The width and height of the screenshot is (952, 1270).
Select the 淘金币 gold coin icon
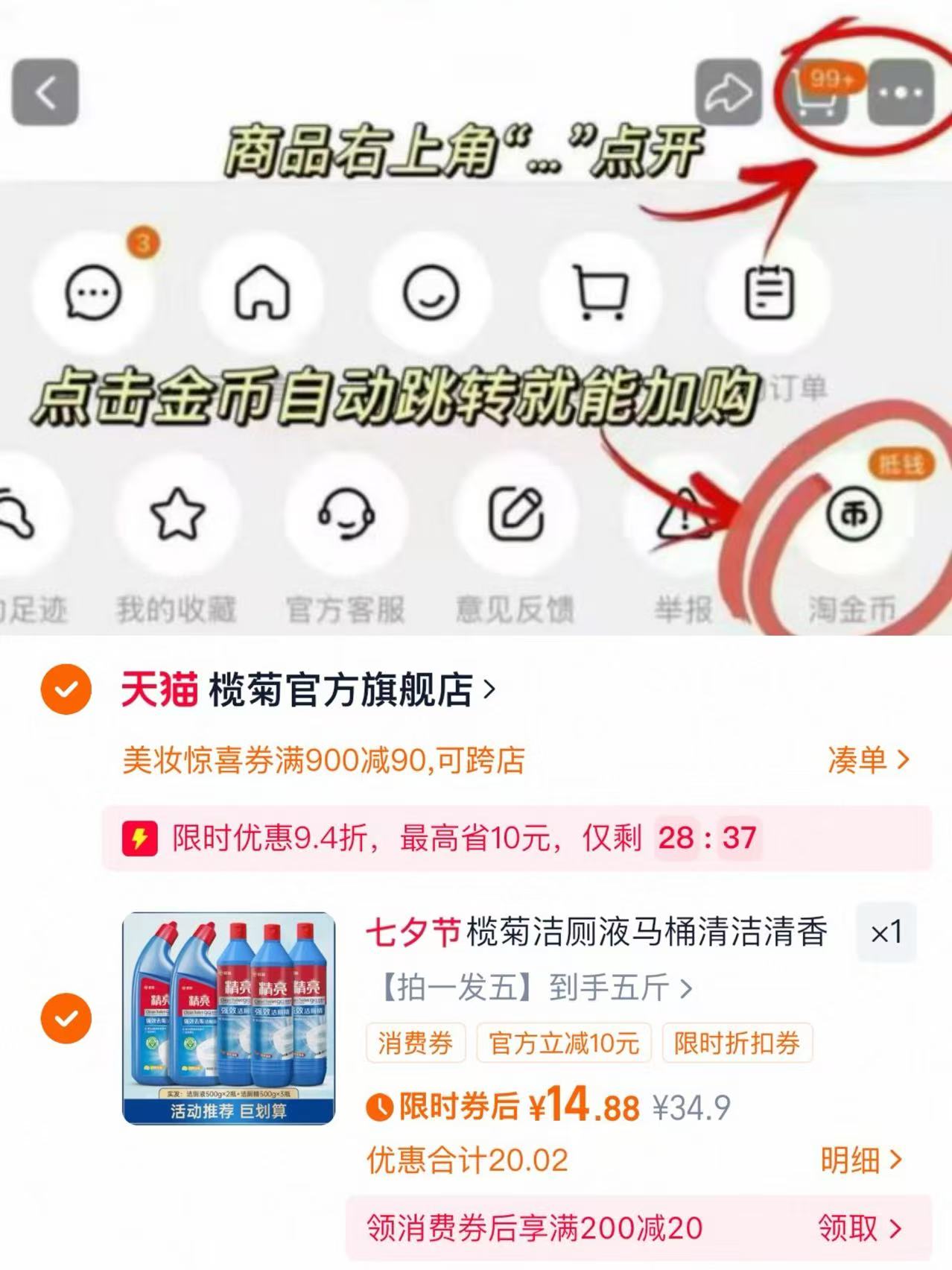click(x=854, y=514)
